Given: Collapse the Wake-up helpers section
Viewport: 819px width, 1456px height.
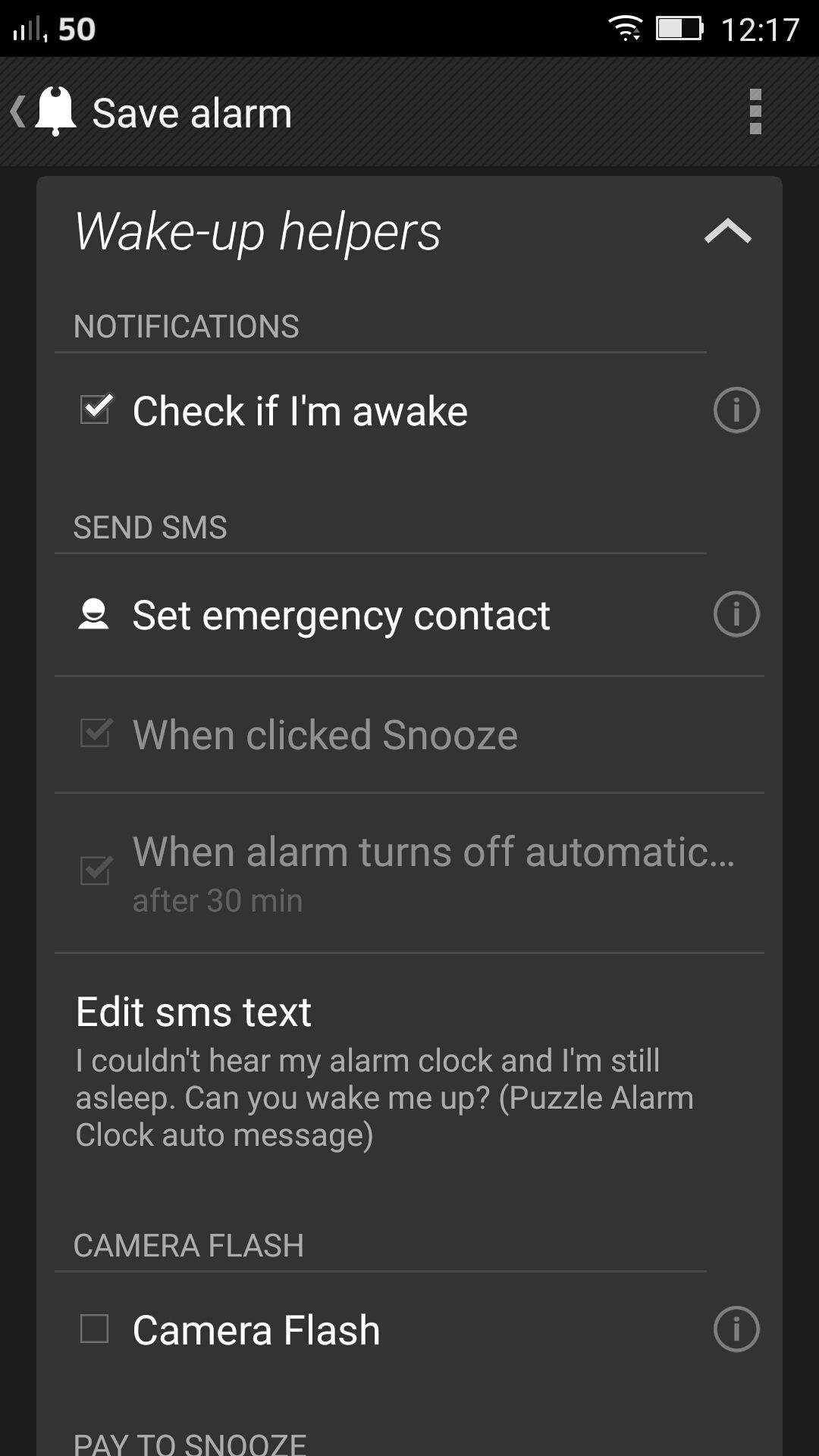Looking at the screenshot, I should click(727, 231).
